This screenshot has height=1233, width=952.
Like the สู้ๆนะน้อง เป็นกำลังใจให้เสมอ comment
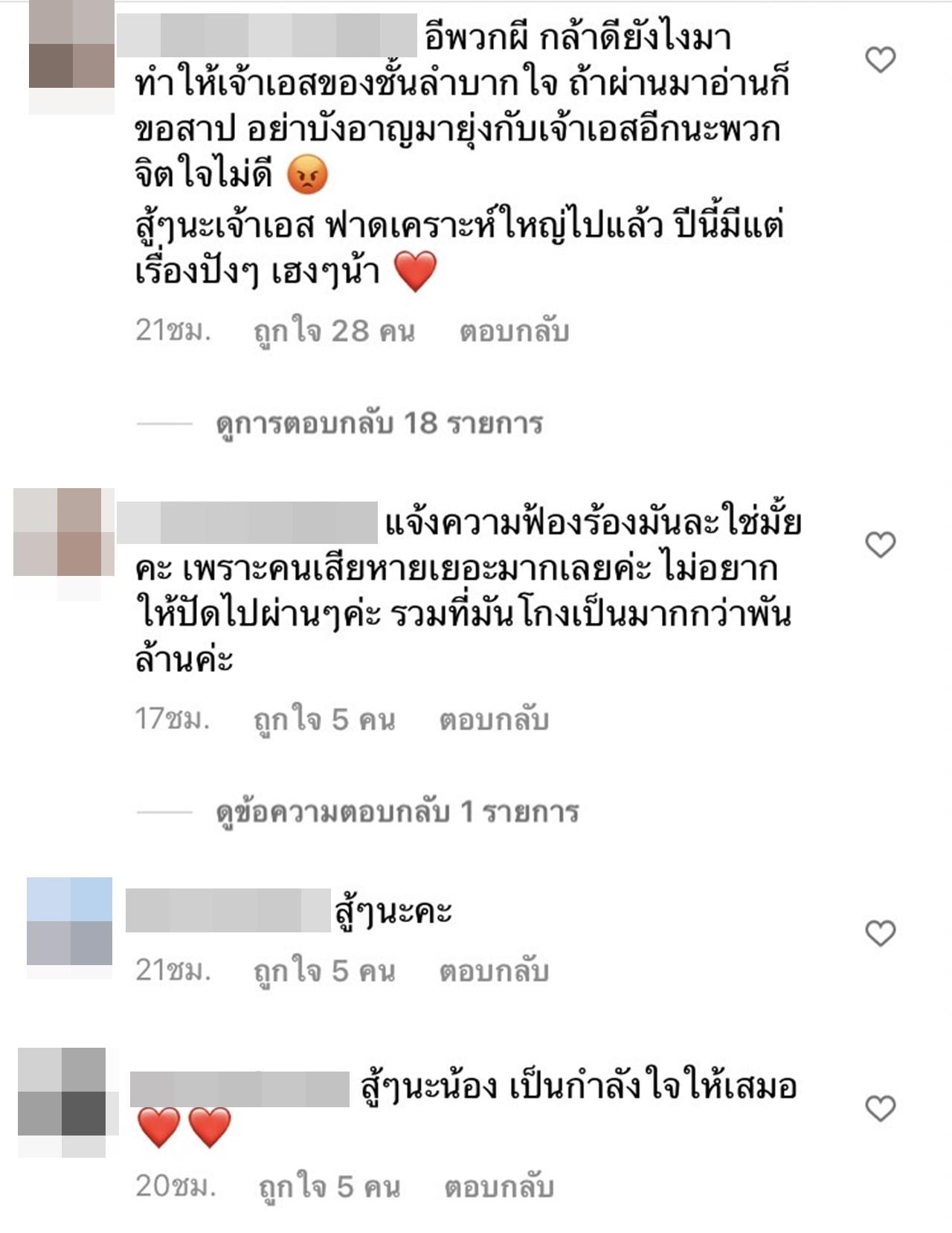pos(880,1109)
